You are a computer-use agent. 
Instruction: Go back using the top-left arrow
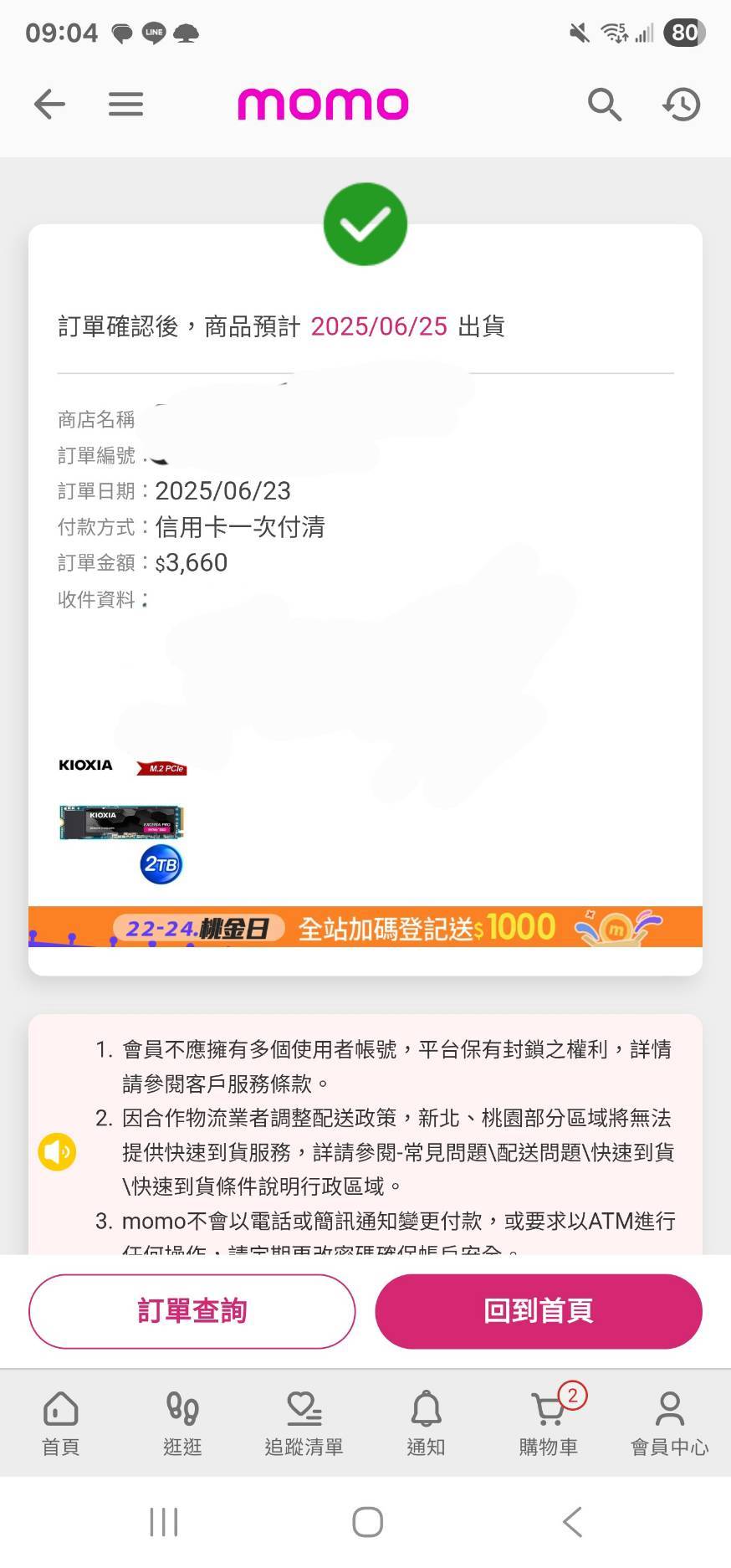pyautogui.click(x=49, y=105)
